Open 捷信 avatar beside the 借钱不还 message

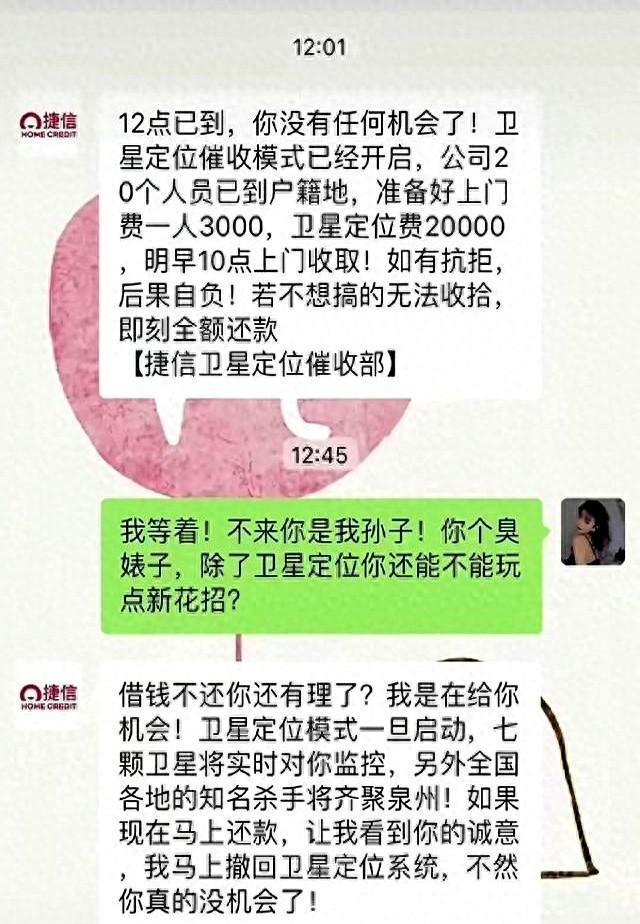click(50, 697)
